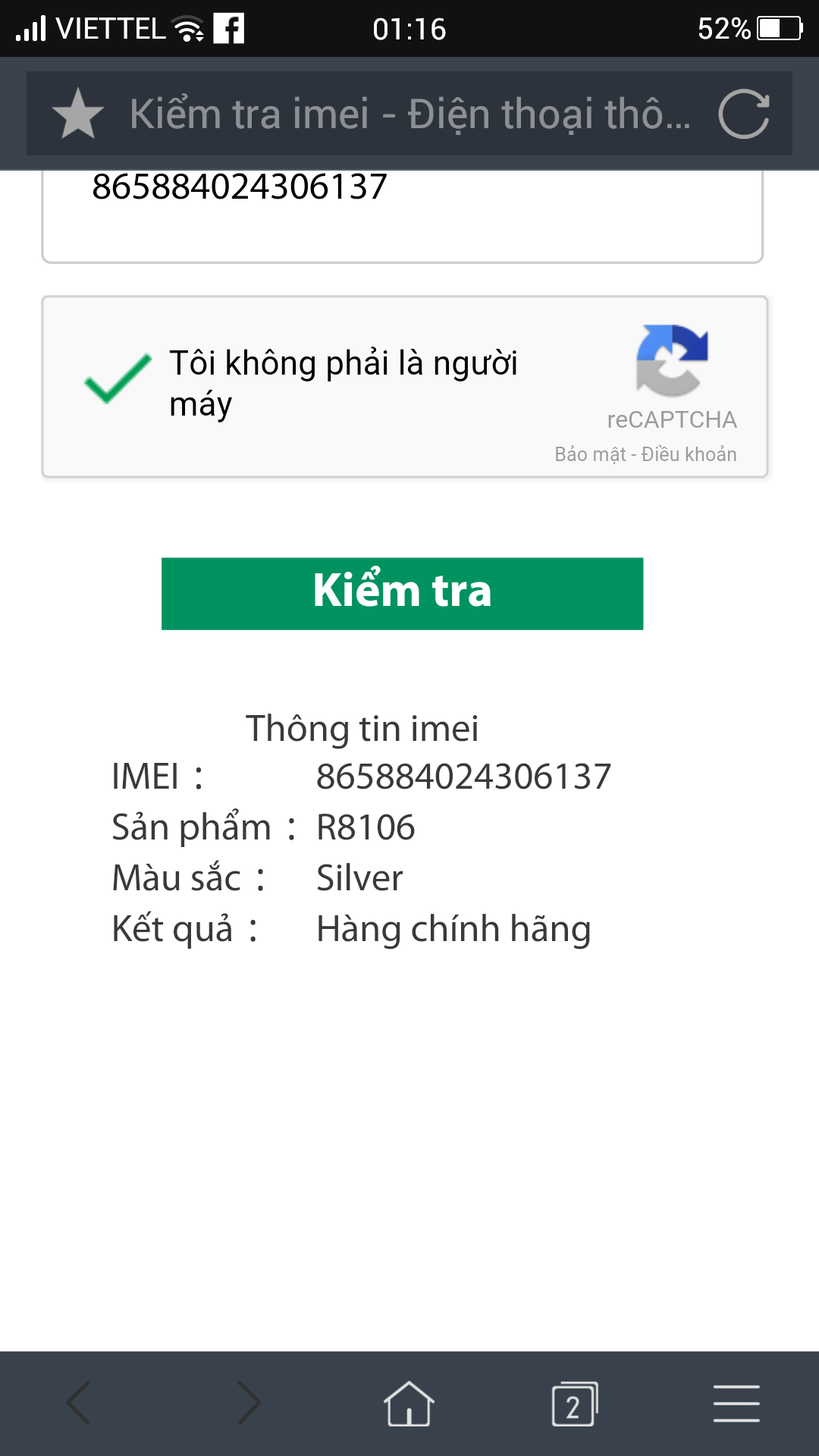The height and width of the screenshot is (1456, 819).
Task: Bookmark this page with the star icon
Action: pos(77,114)
